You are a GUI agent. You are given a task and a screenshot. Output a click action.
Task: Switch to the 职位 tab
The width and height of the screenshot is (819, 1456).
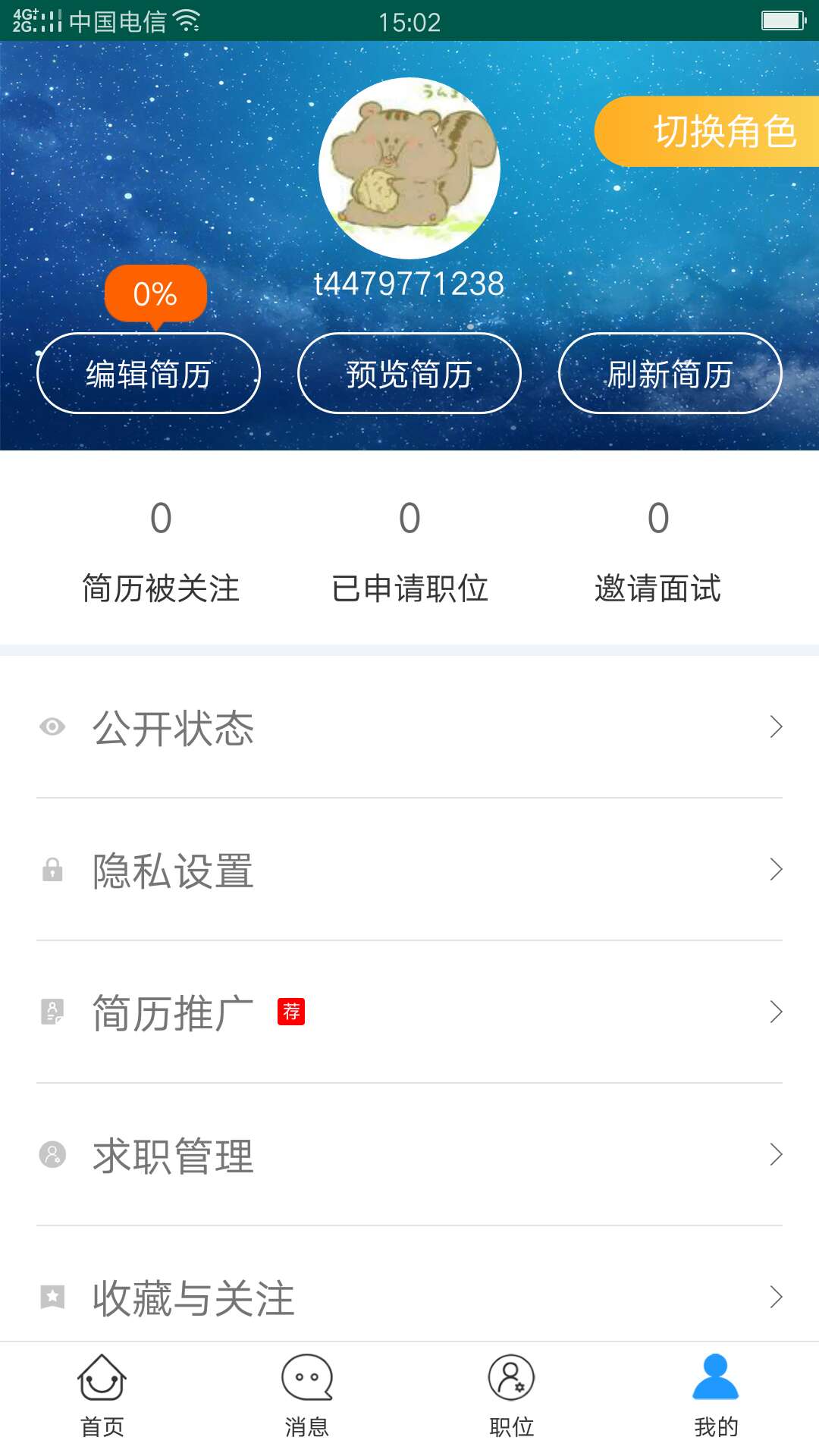[x=512, y=1397]
